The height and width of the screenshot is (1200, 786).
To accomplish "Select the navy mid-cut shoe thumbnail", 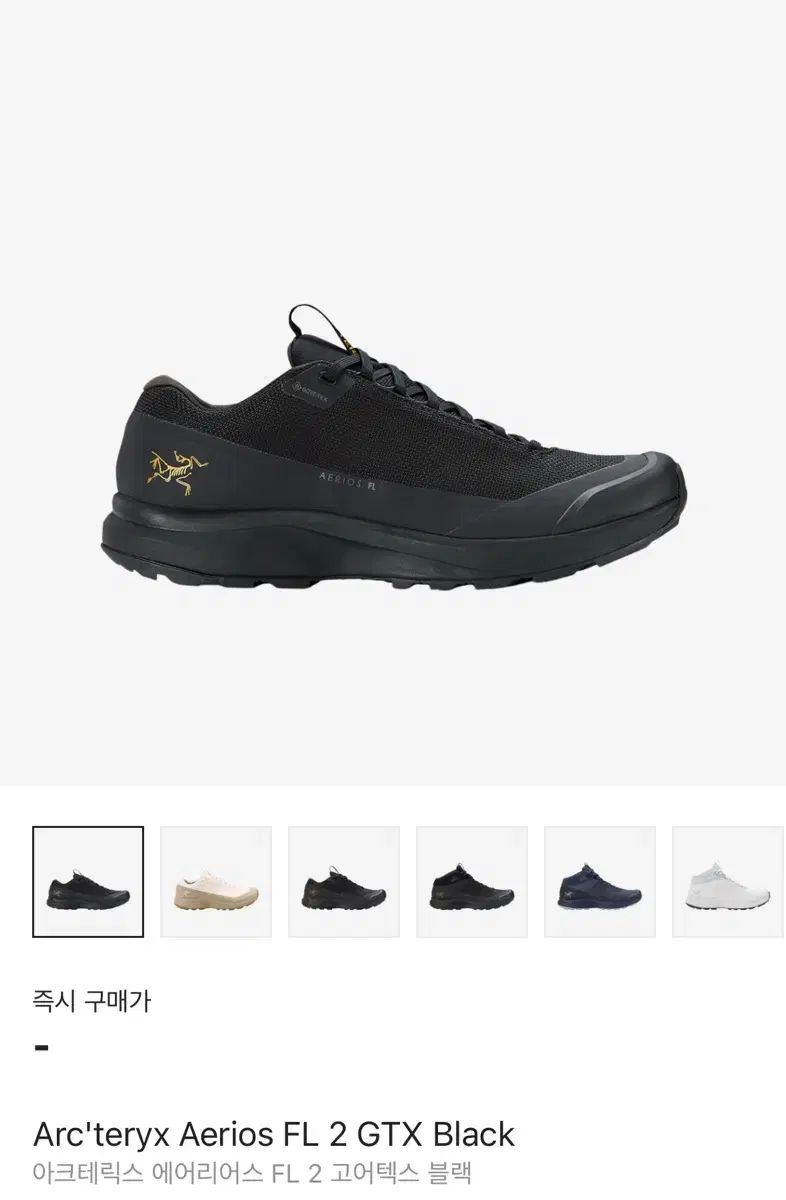I will pos(600,882).
